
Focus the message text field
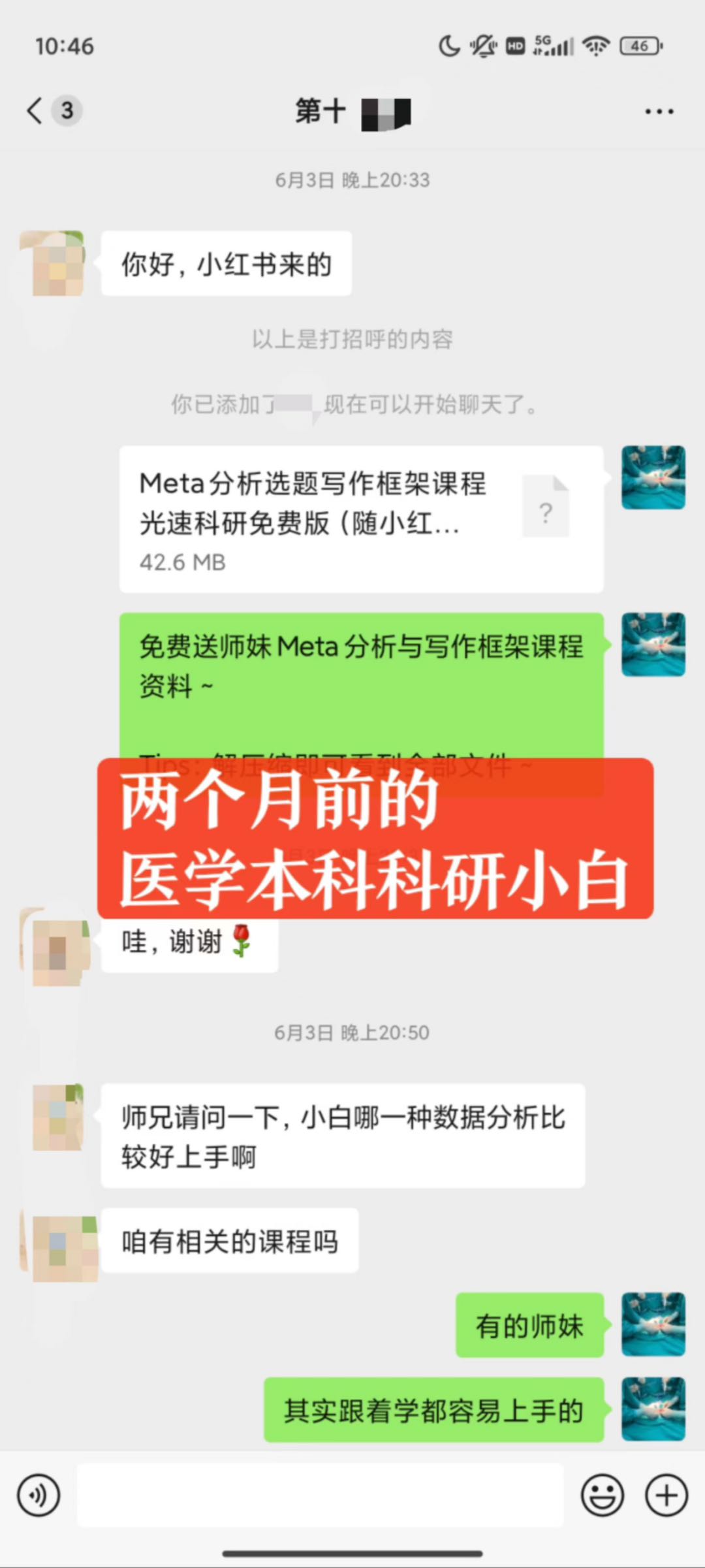[320, 1495]
